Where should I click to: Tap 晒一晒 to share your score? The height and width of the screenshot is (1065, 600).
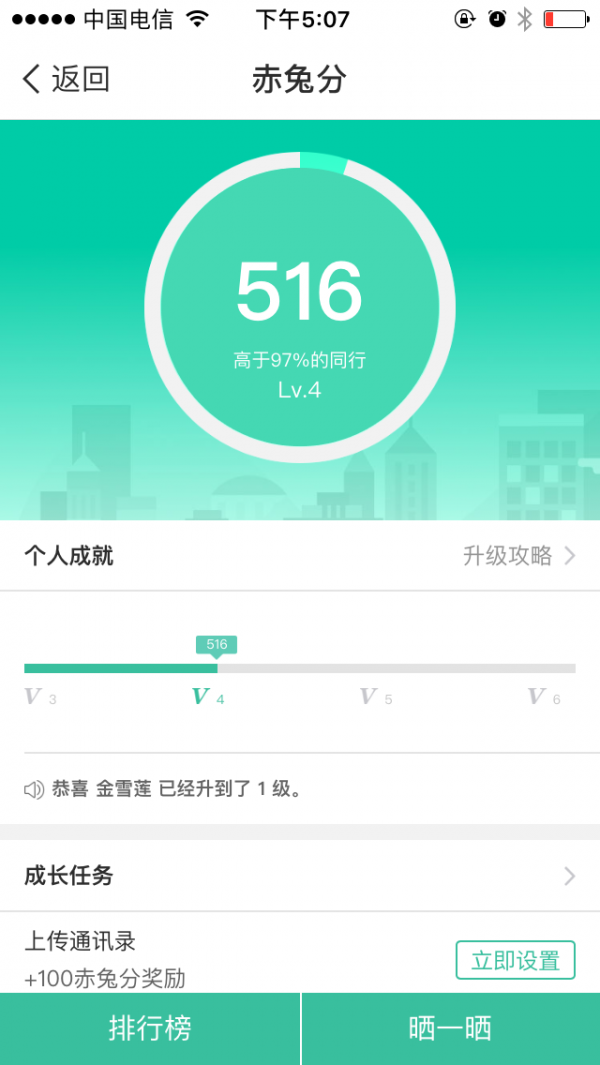coord(450,1028)
